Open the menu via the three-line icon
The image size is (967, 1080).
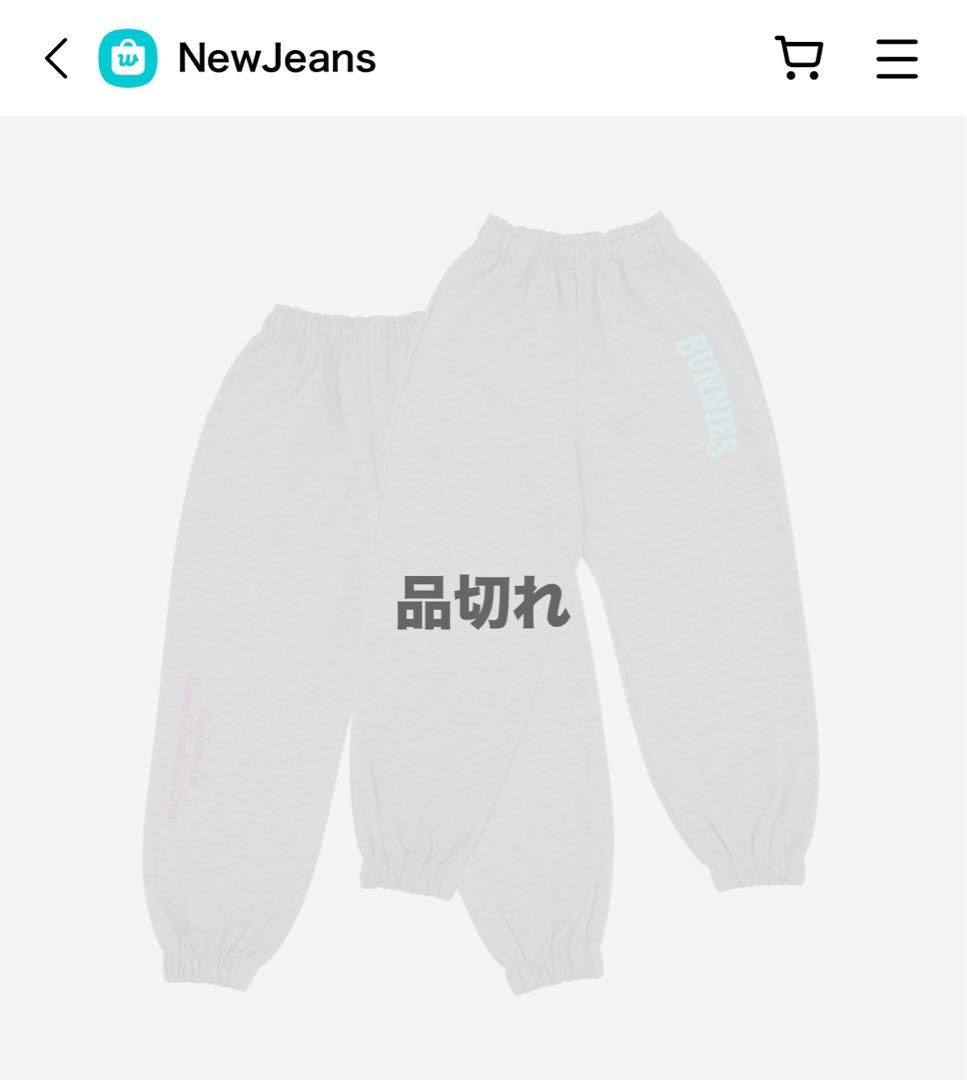pos(896,58)
